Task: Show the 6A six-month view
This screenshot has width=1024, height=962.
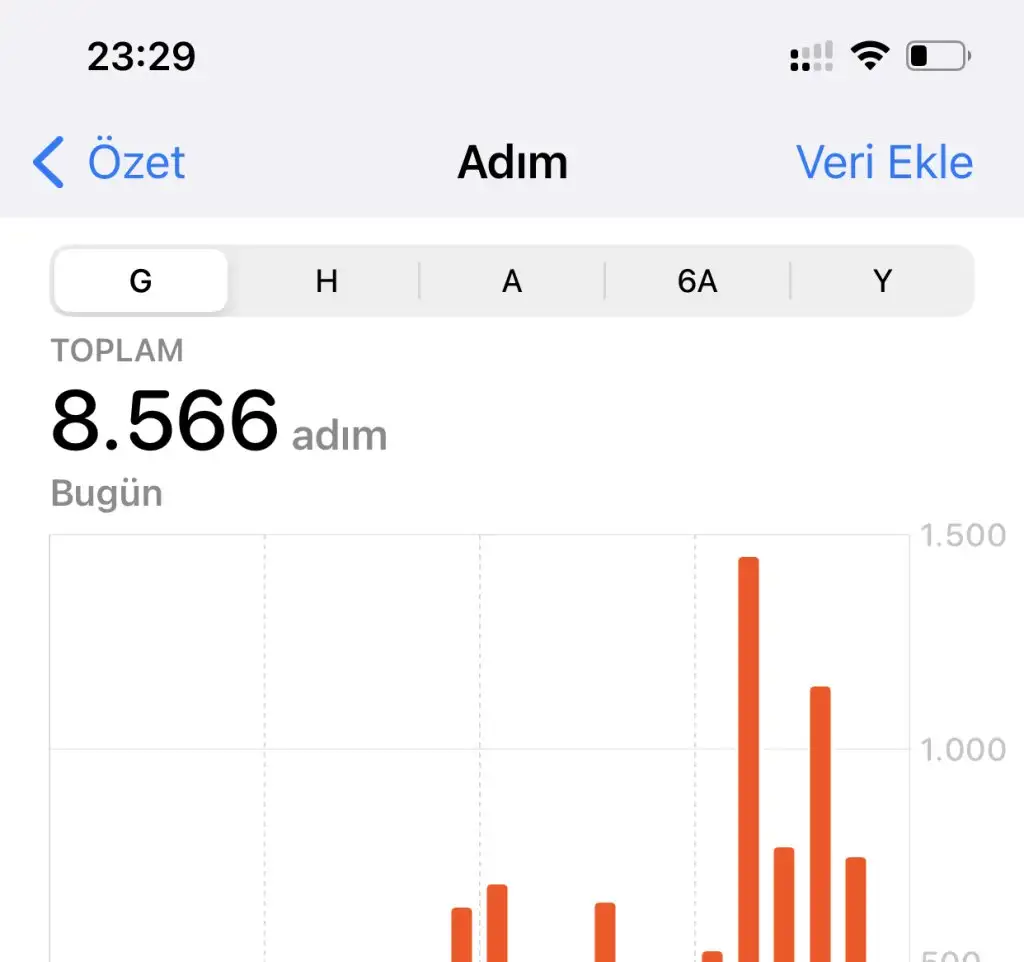Action: [x=697, y=282]
